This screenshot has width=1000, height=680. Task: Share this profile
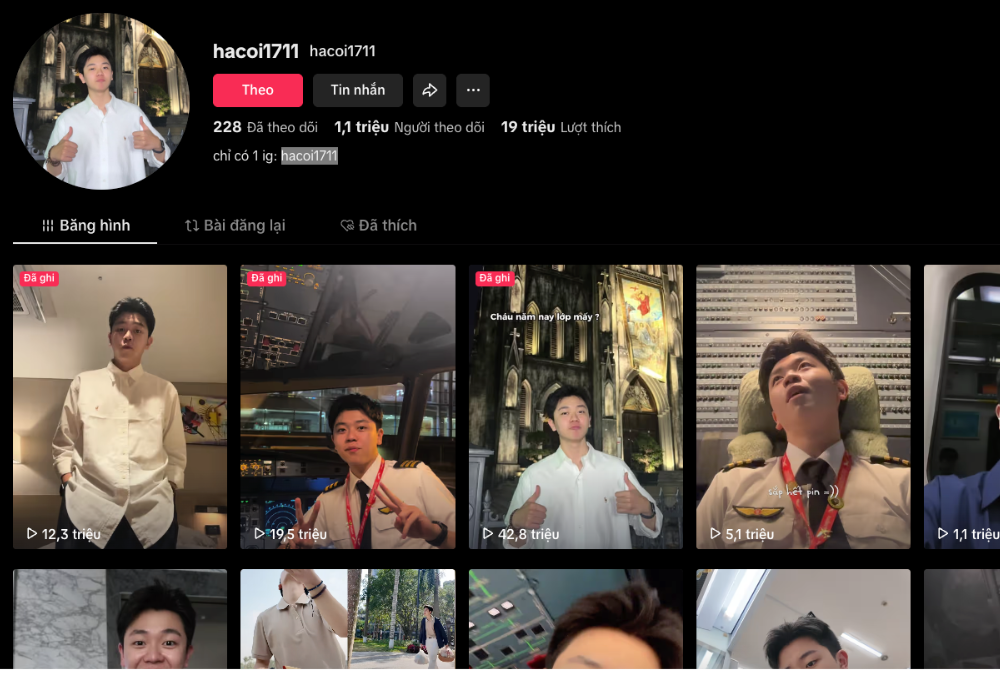(429, 90)
